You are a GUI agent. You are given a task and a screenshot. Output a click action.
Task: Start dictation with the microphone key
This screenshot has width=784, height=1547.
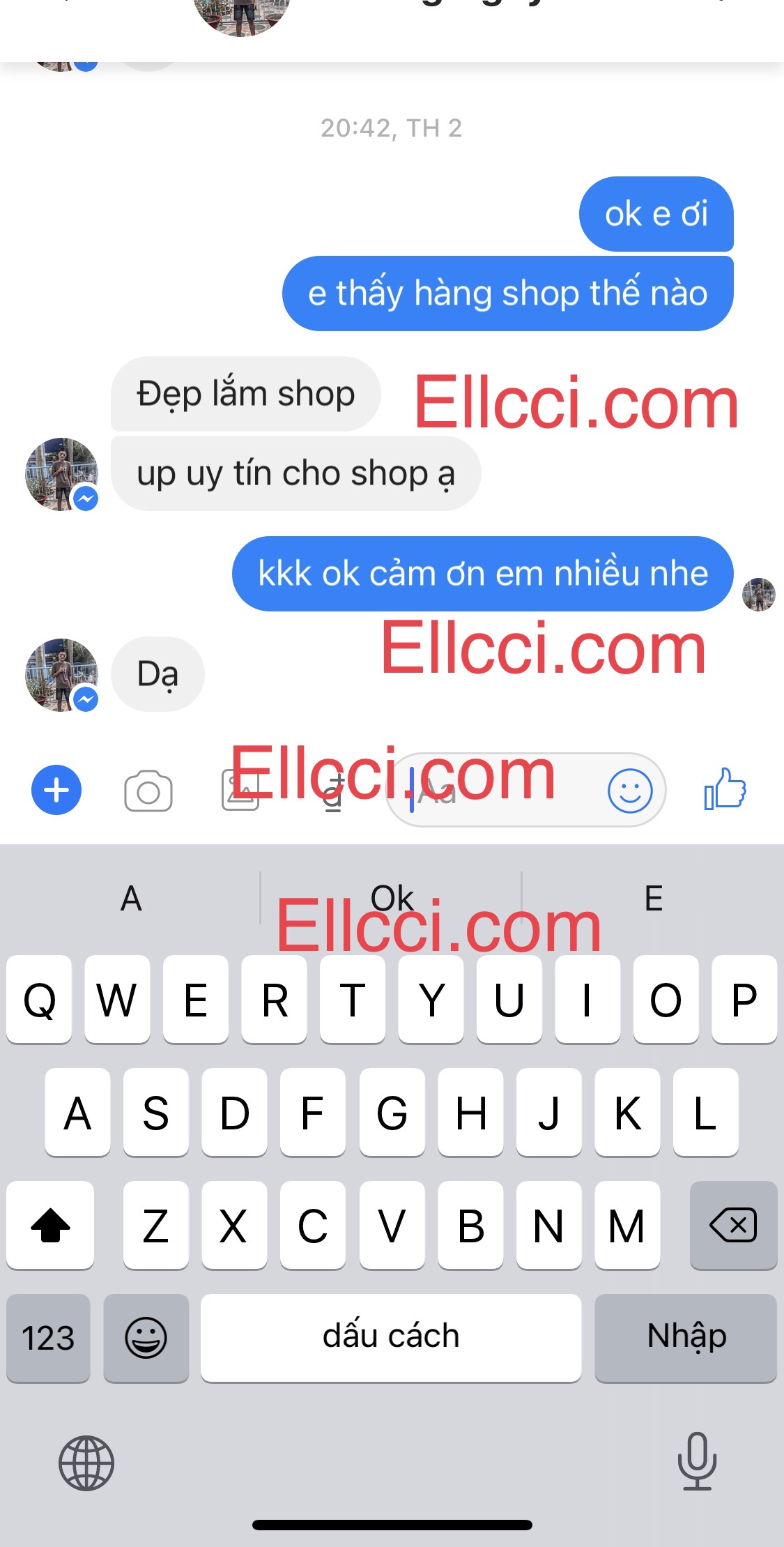[697, 1461]
